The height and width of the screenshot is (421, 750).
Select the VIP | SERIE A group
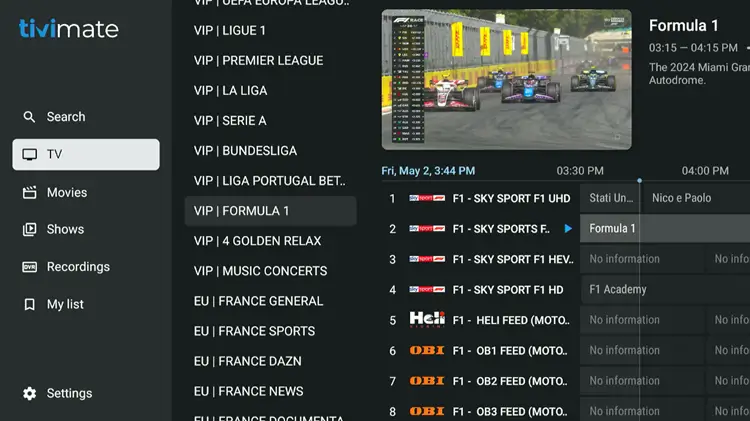coord(230,120)
